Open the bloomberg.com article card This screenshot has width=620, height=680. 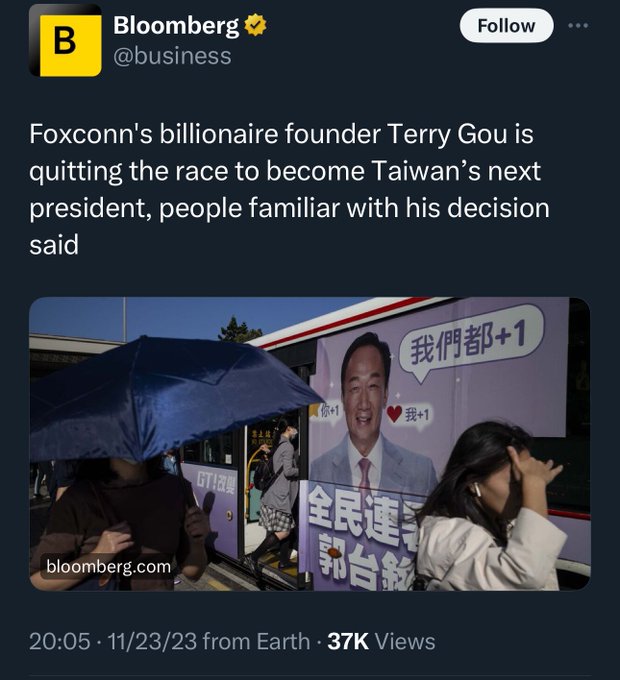(309, 443)
